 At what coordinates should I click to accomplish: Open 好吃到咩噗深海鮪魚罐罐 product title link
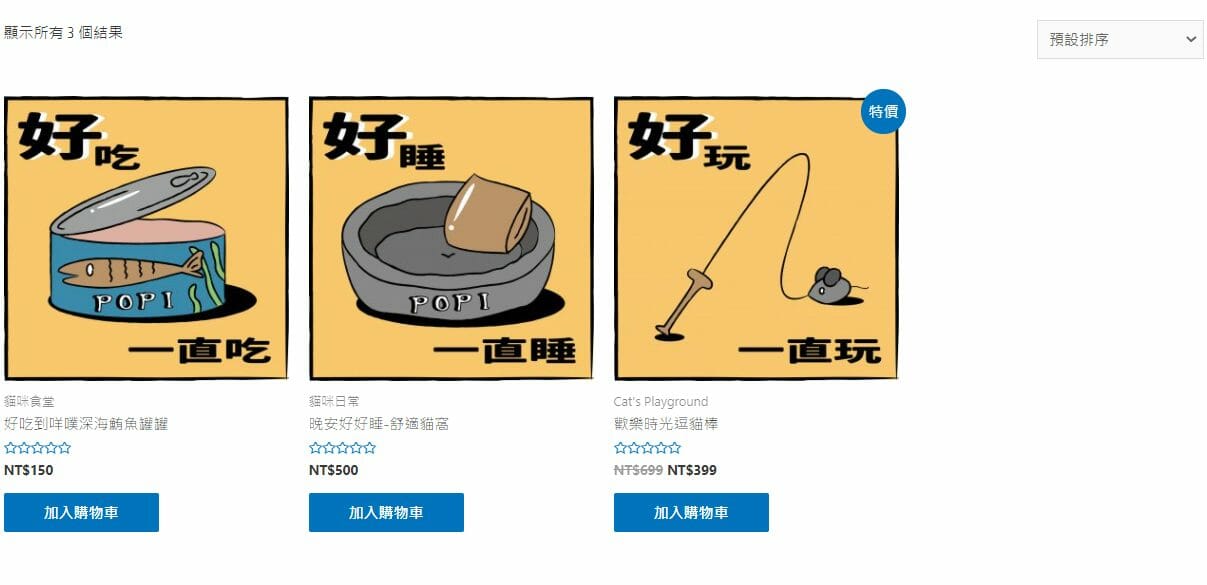pyautogui.click(x=86, y=424)
